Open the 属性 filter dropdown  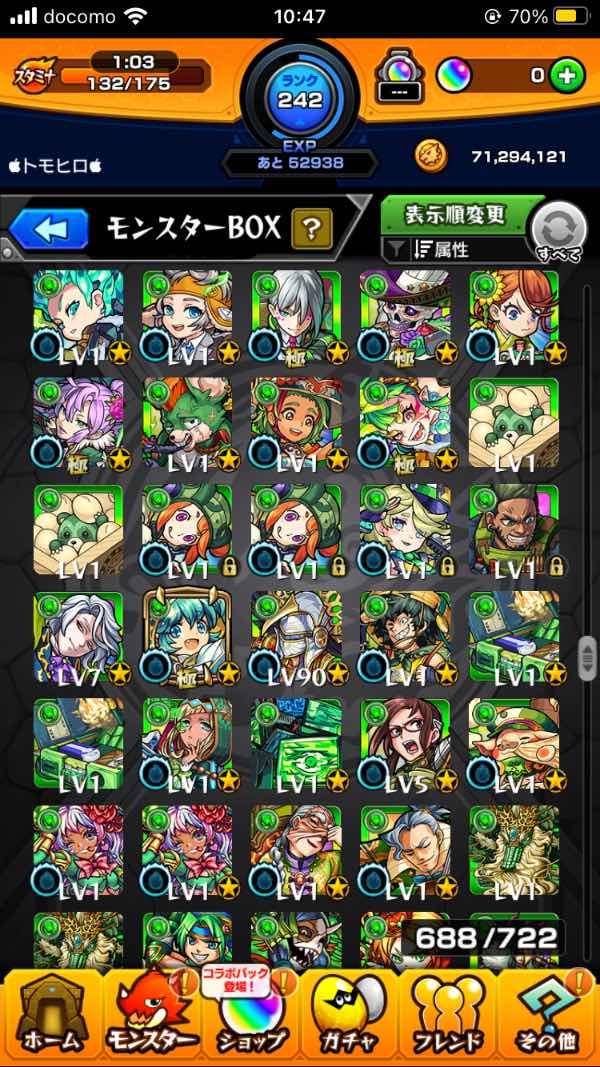456,250
